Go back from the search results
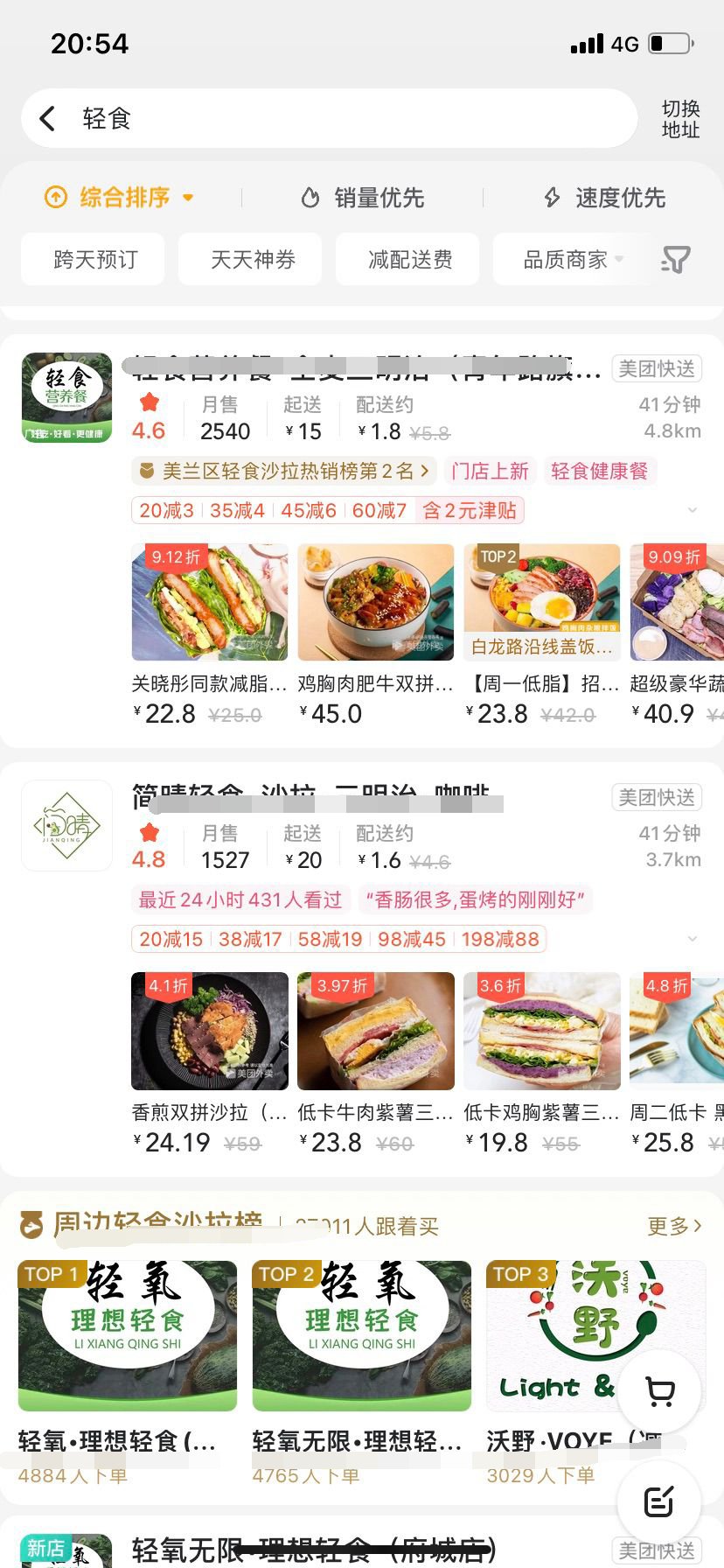The image size is (724, 1568). click(48, 118)
